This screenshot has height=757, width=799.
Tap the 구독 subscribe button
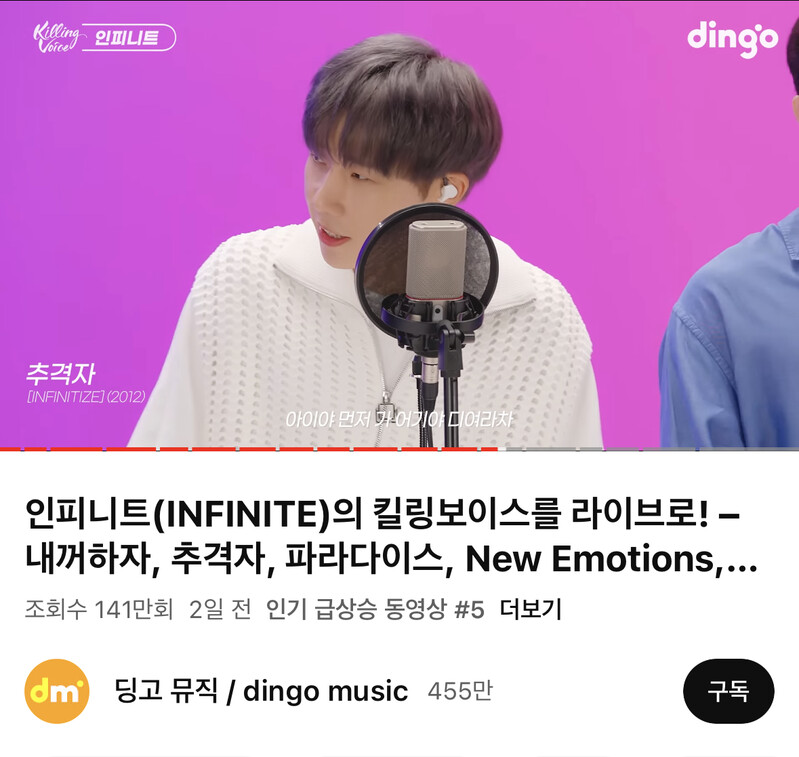click(x=728, y=691)
